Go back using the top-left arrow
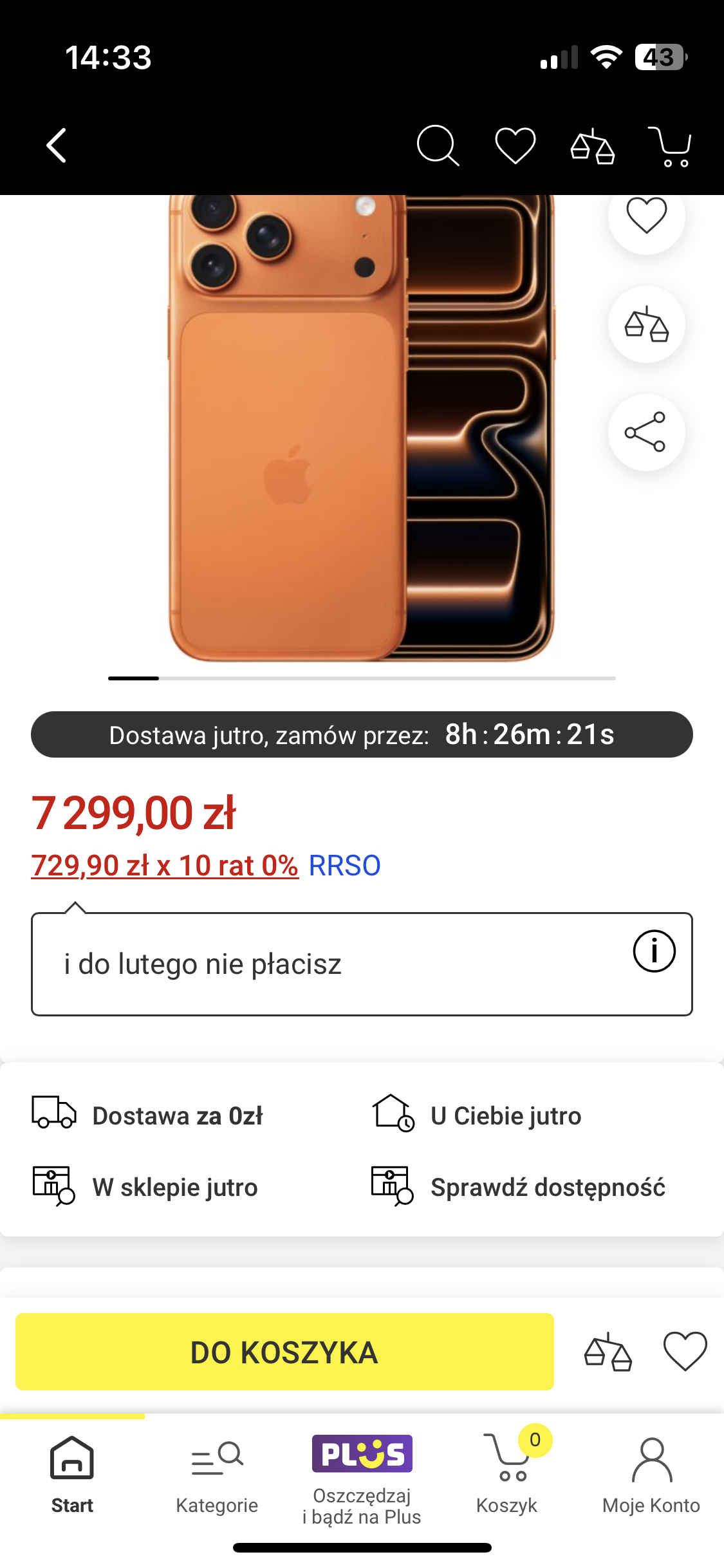Image resolution: width=724 pixels, height=1568 pixels. 57,145
